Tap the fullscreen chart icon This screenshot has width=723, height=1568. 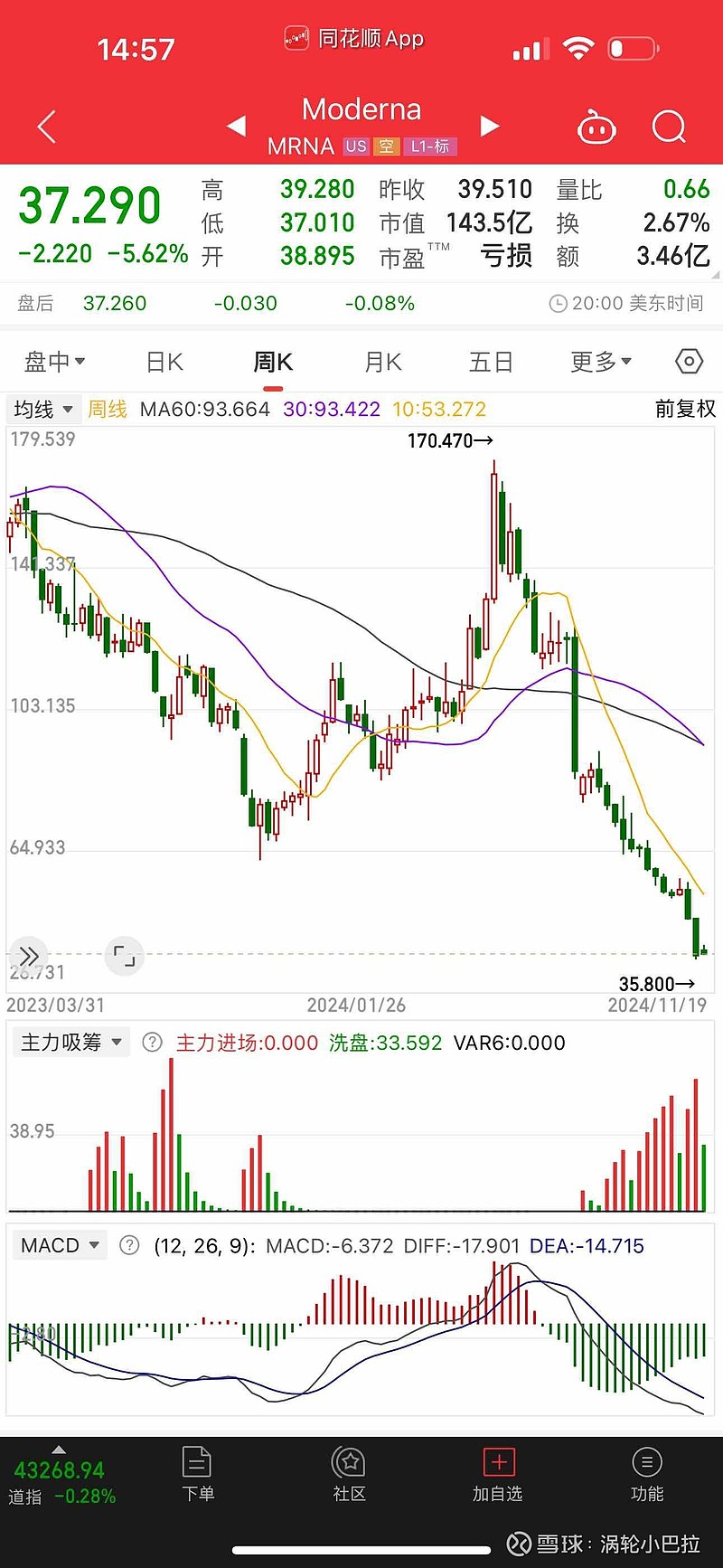(124, 956)
